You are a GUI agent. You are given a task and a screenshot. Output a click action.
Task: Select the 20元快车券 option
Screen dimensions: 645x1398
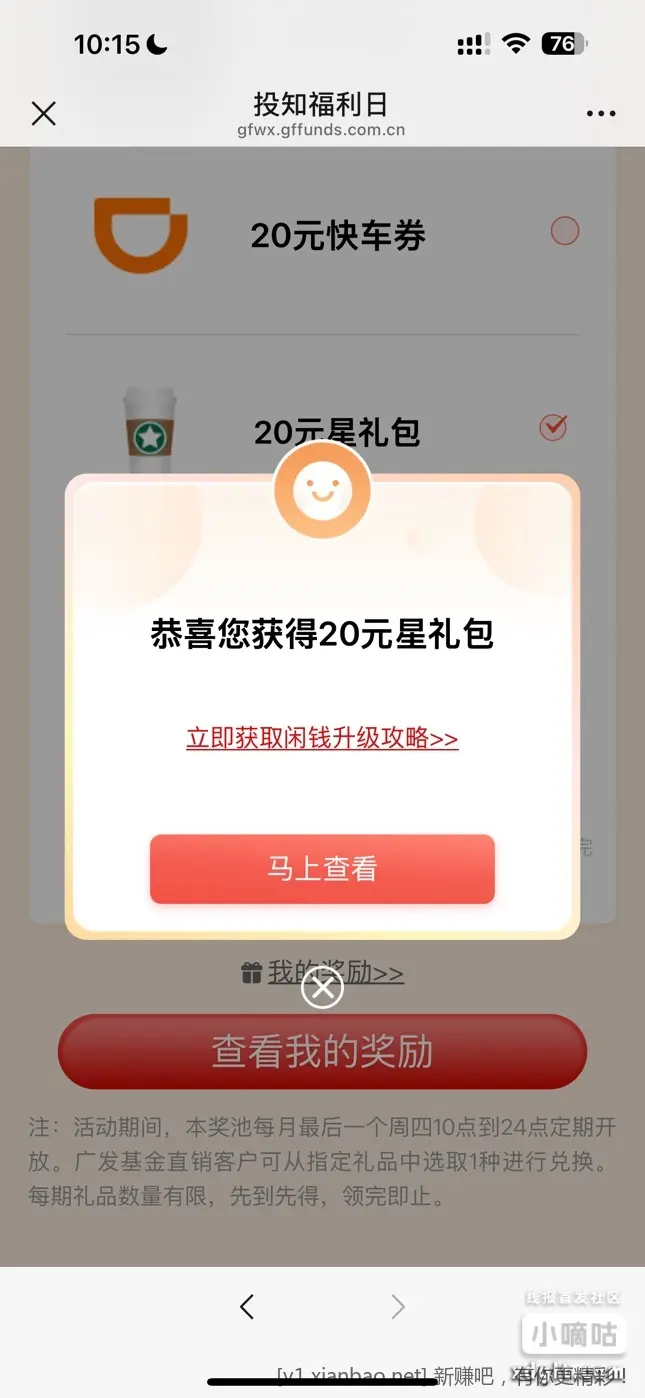coord(565,232)
